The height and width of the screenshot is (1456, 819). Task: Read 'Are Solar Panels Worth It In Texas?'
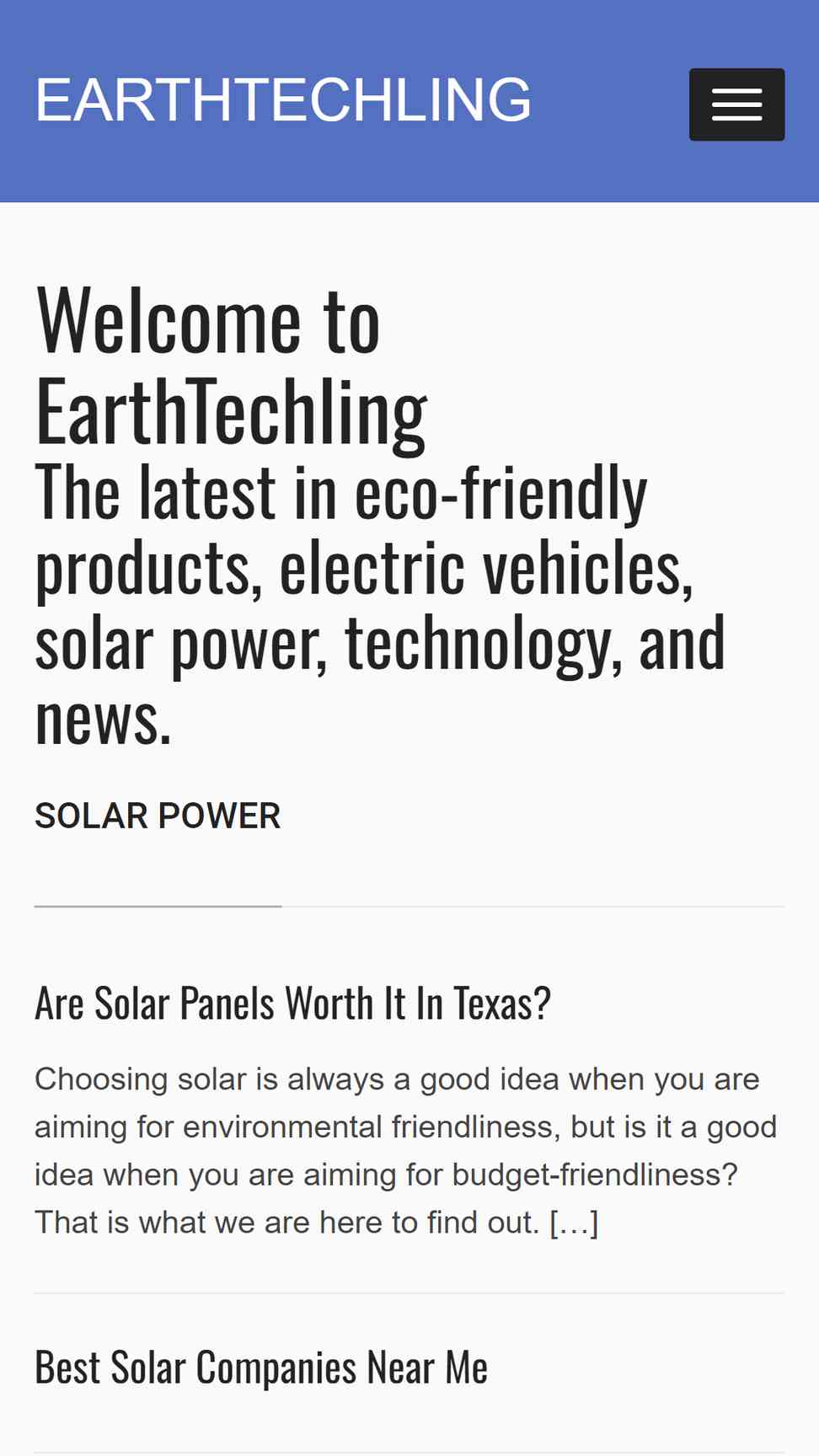point(292,1003)
